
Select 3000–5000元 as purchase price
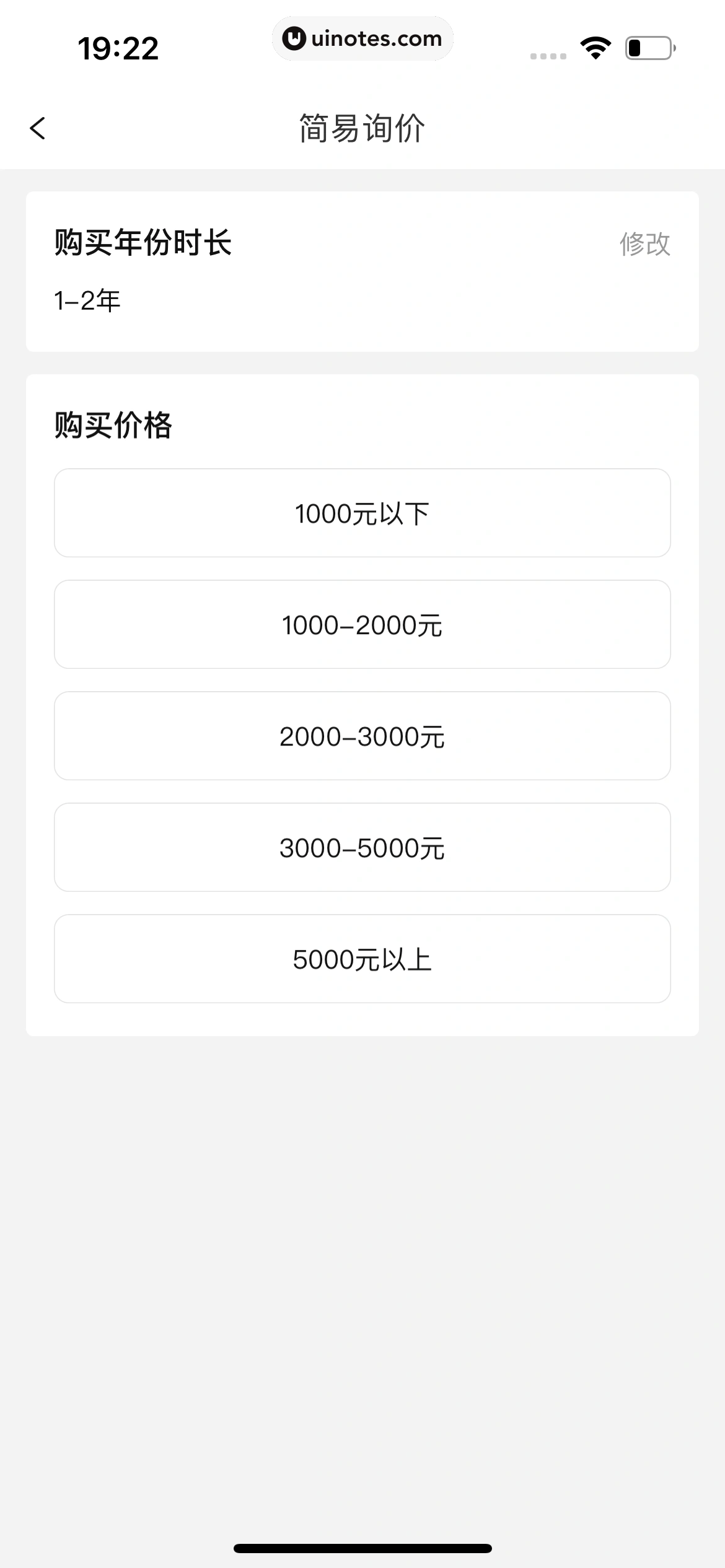[362, 848]
